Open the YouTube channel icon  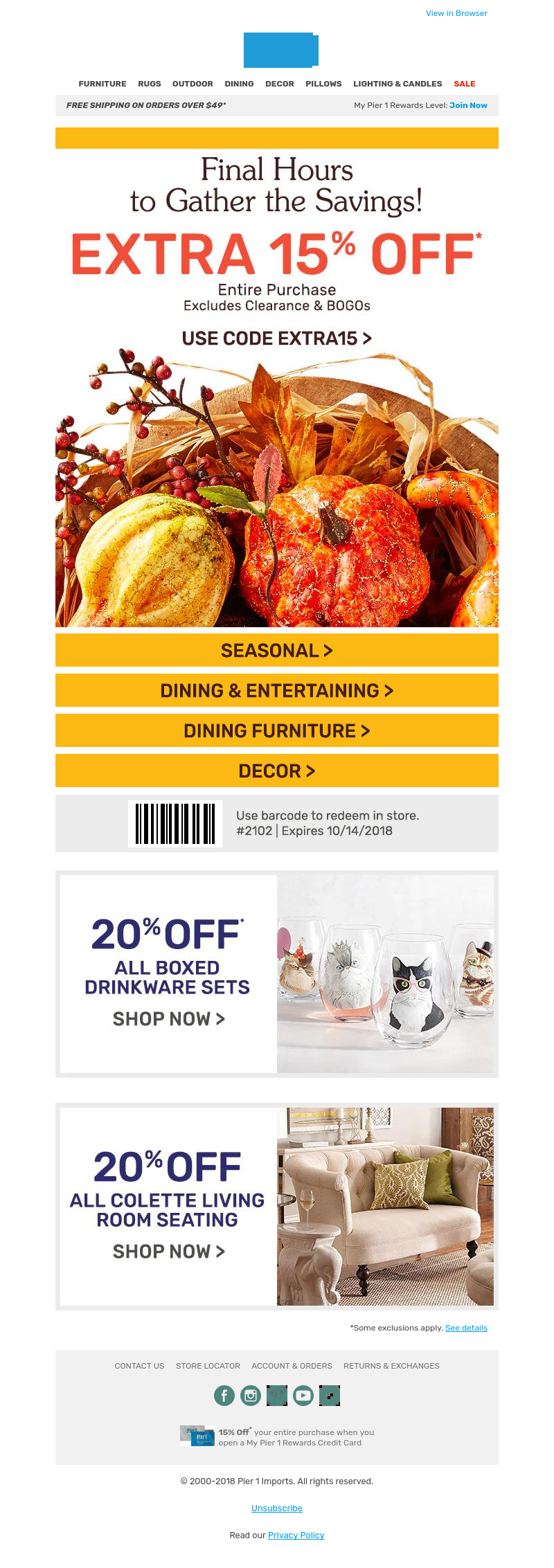[303, 1396]
